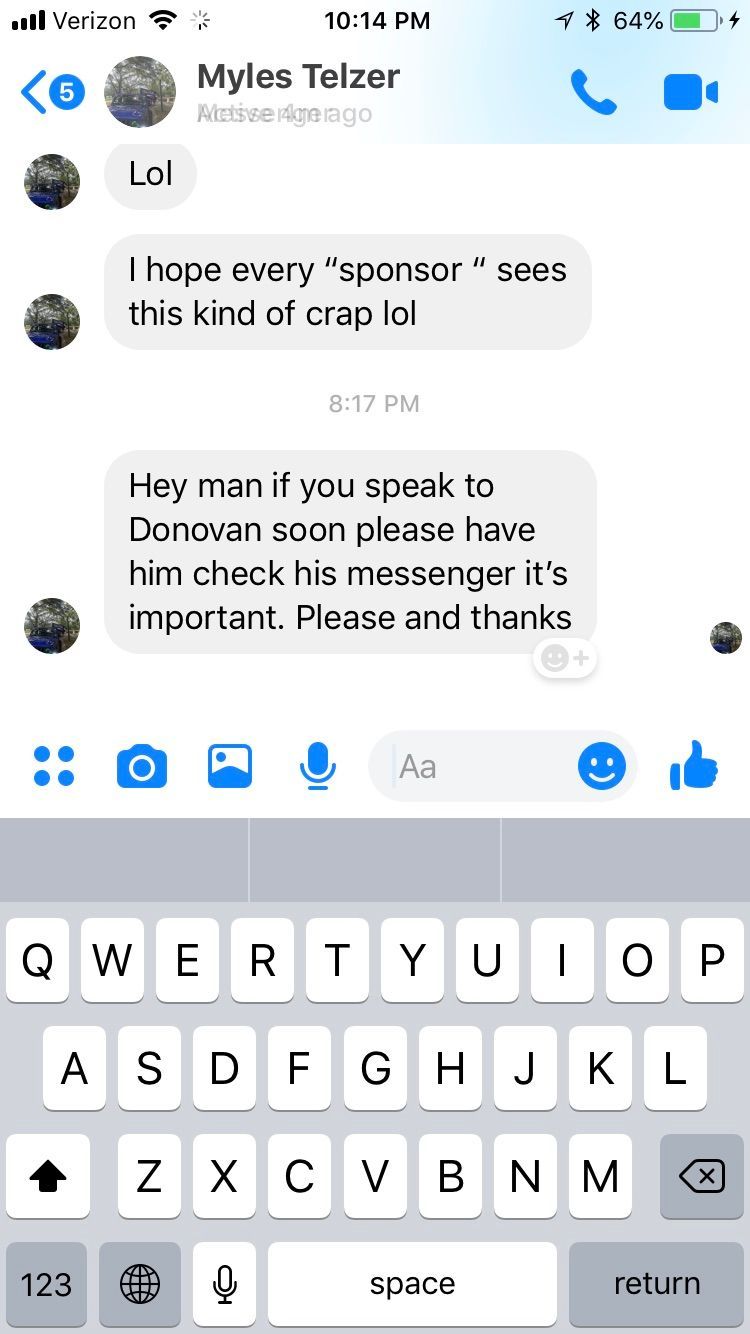750x1334 pixels.
Task: Add a reaction to the Donovan message
Action: (x=565, y=658)
